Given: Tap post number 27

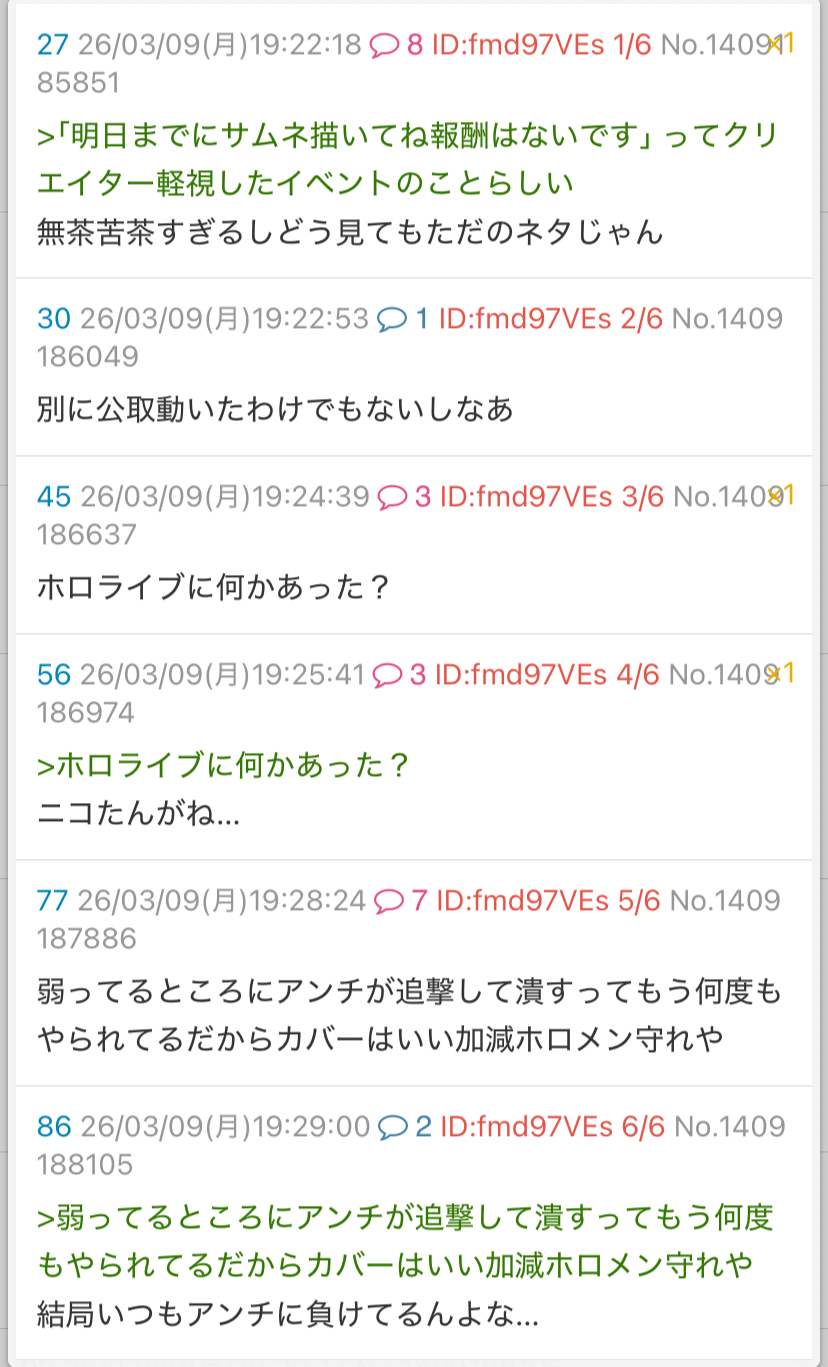Looking at the screenshot, I should (52, 45).
